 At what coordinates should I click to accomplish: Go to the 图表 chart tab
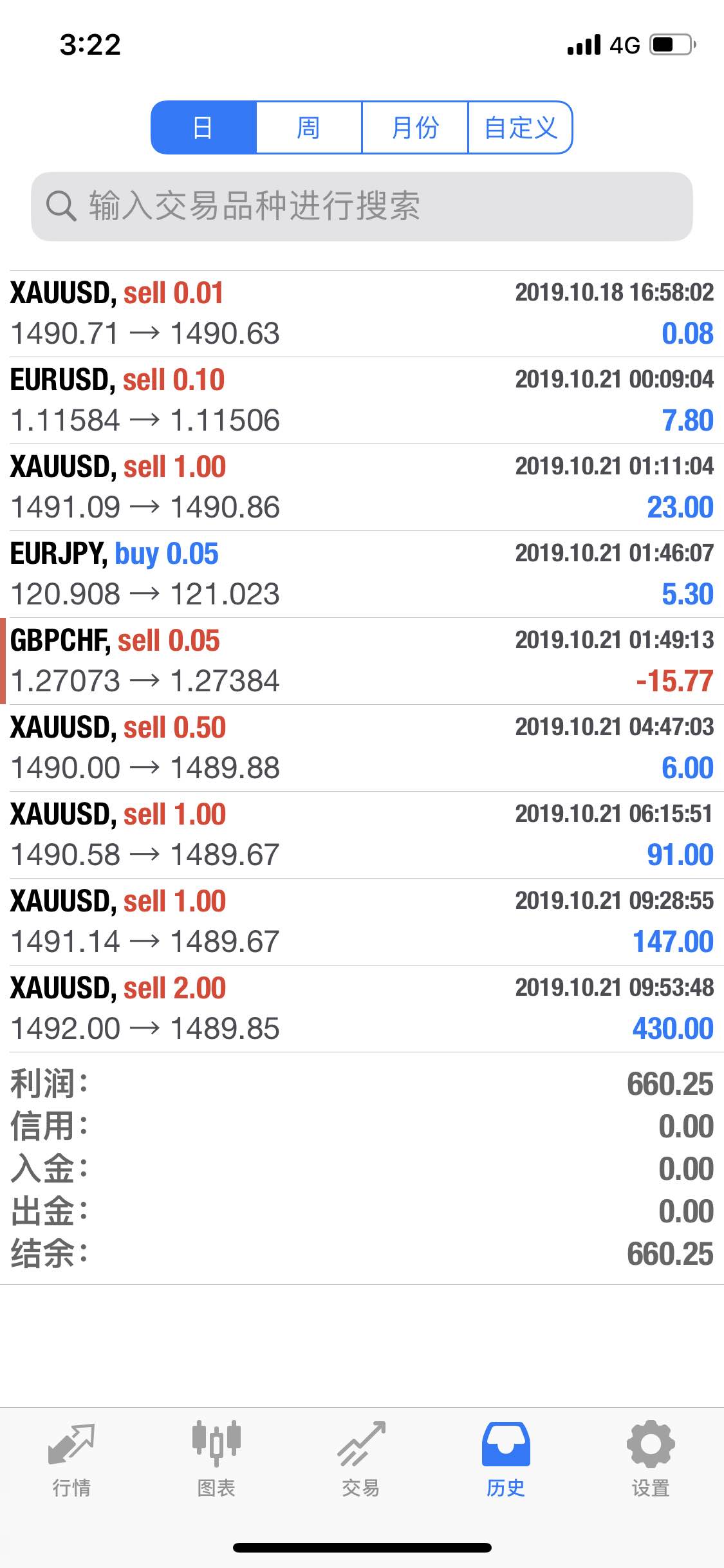pyautogui.click(x=216, y=1460)
